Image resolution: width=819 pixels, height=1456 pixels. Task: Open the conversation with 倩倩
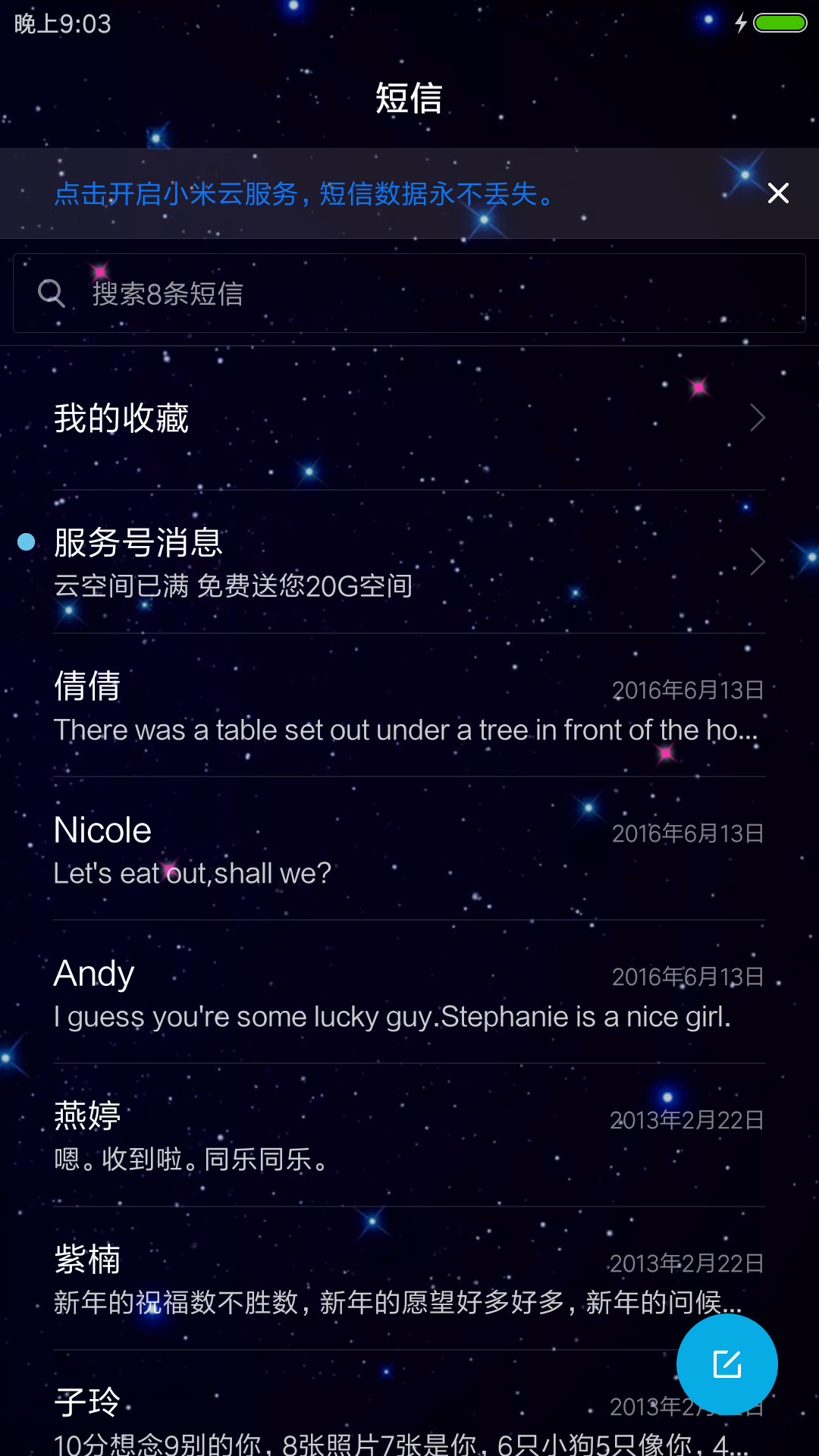tap(409, 705)
